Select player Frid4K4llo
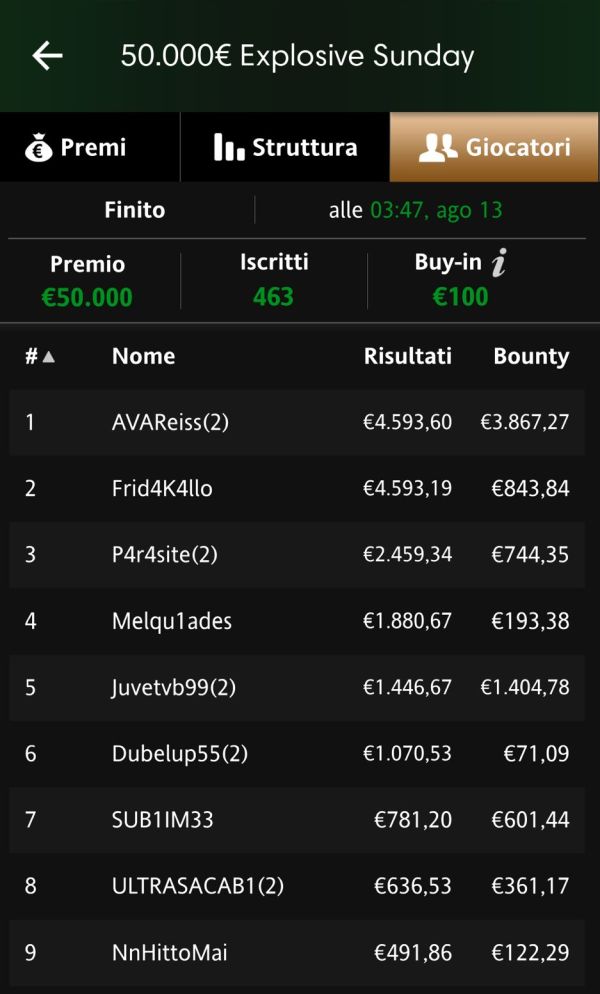This screenshot has width=600, height=994. pos(297,489)
